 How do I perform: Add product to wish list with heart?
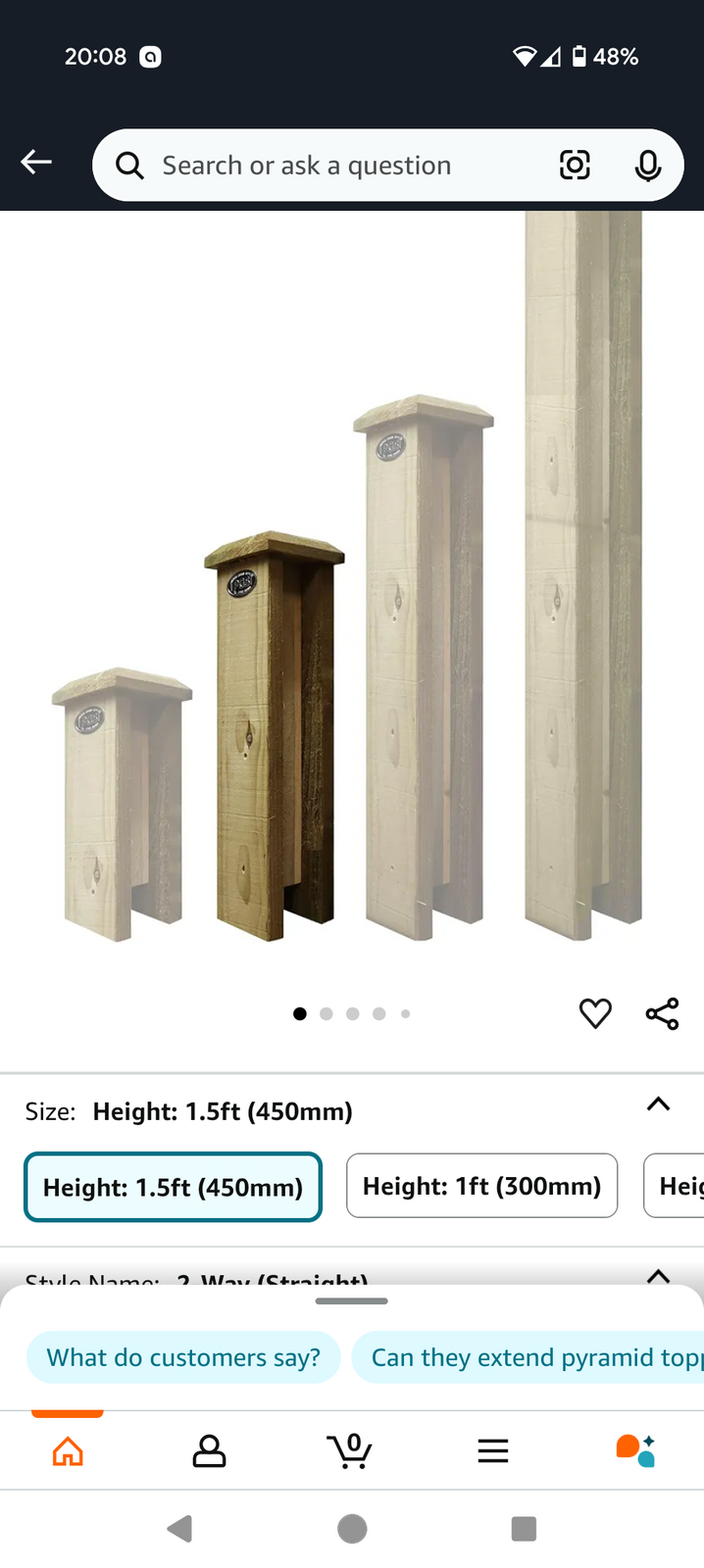pyautogui.click(x=595, y=1013)
